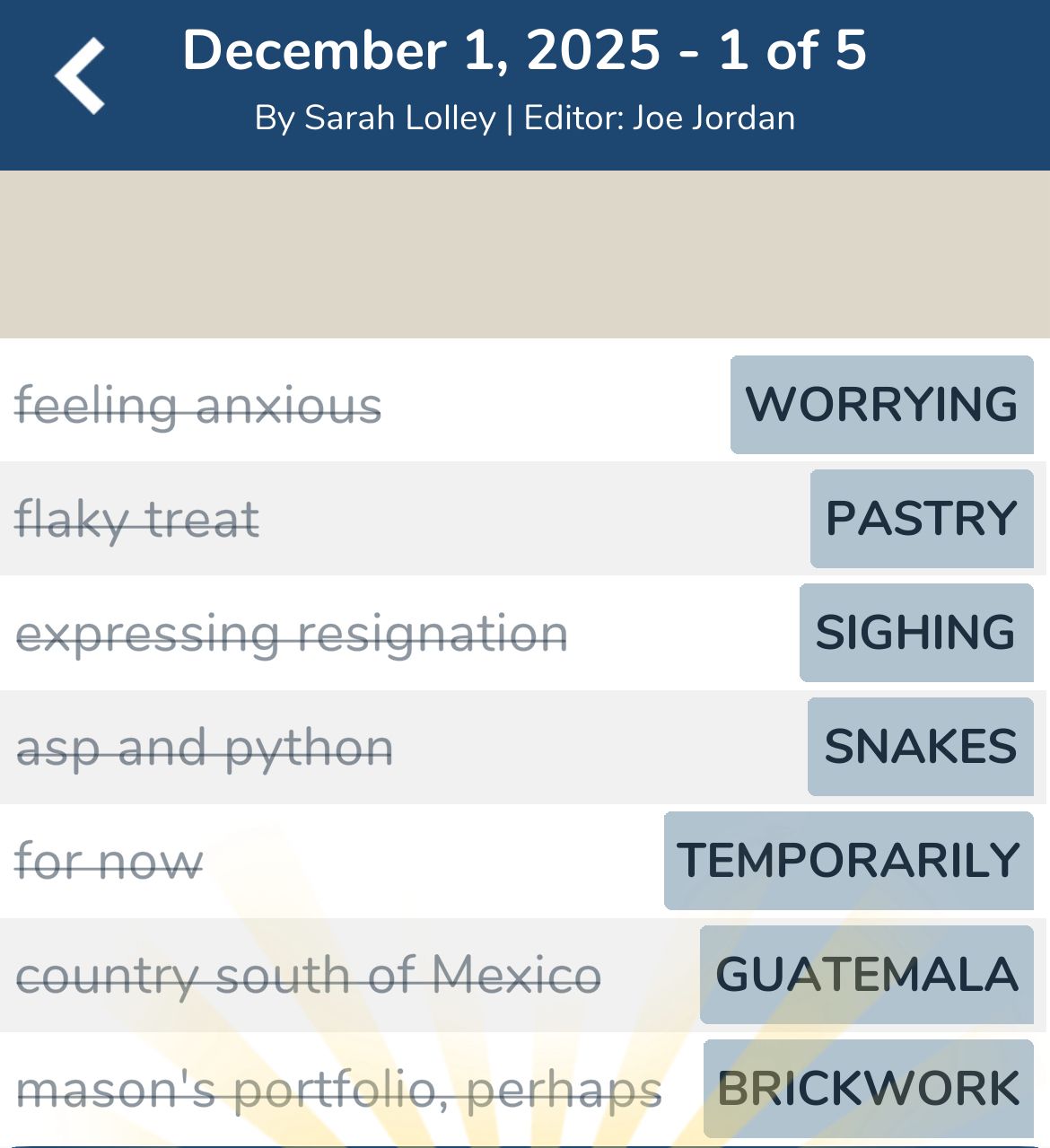1050x1148 pixels.
Task: Select the GUATEMALA answer tile
Action: click(x=865, y=974)
